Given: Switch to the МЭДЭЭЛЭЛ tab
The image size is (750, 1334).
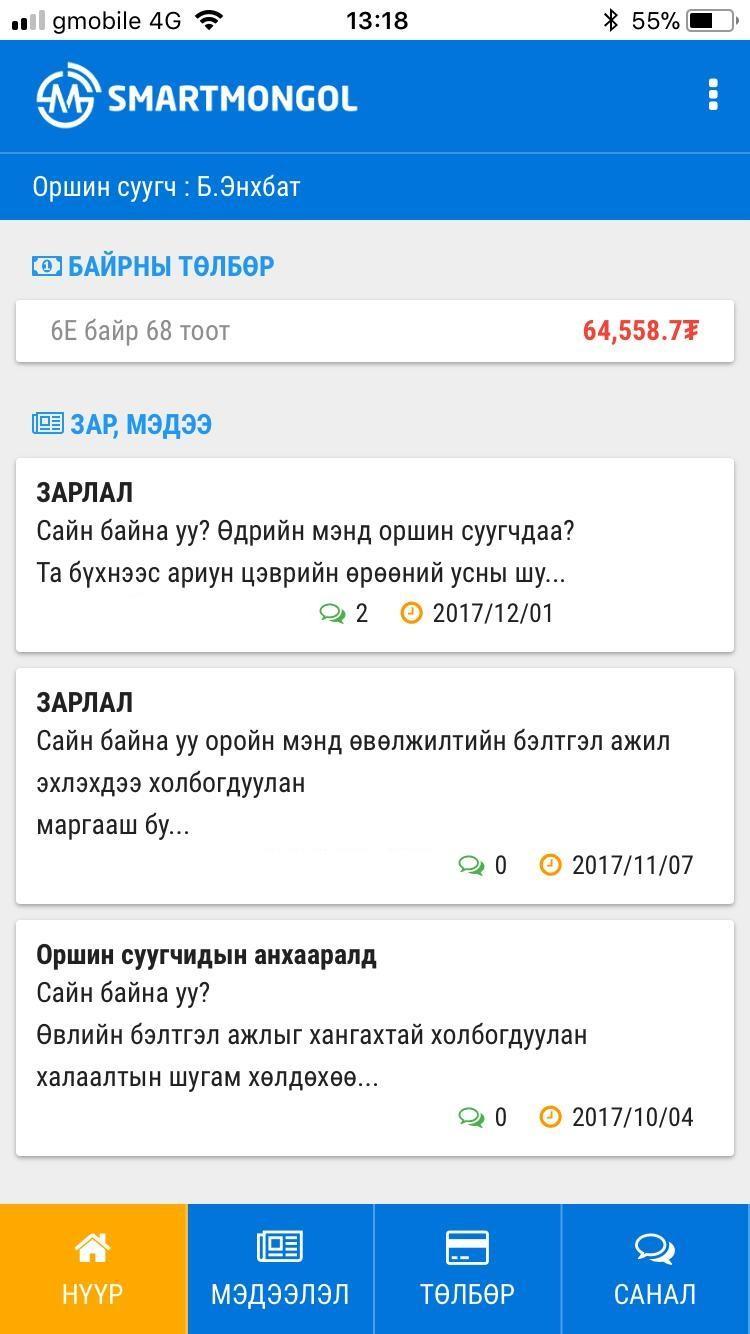Looking at the screenshot, I should (x=280, y=1269).
